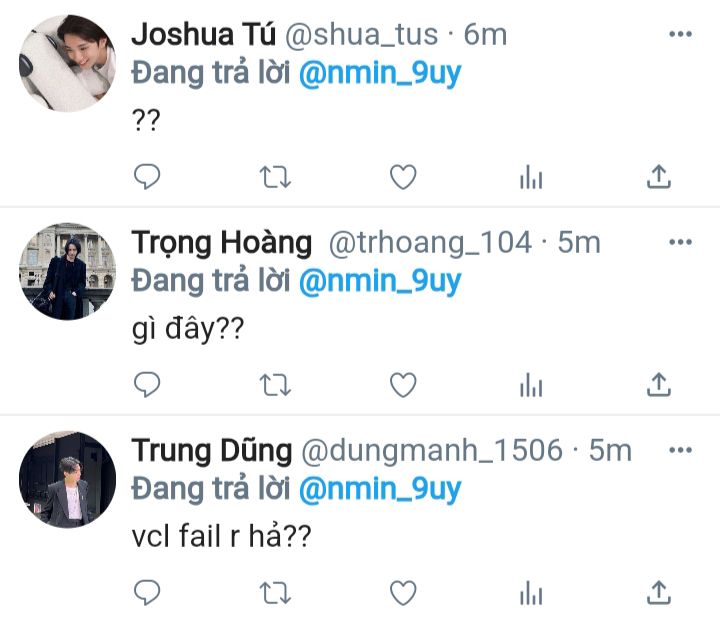
Task: Open more options on Joshua Tú's tweet
Action: [680, 35]
